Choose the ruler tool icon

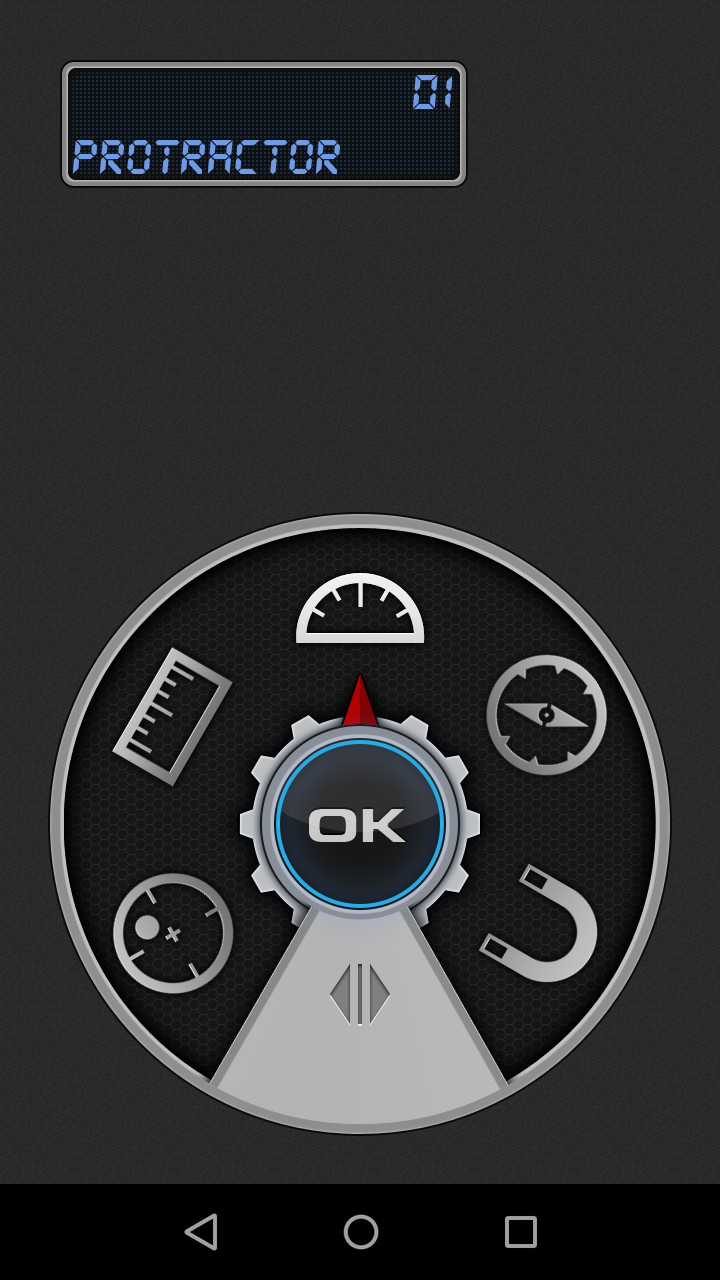tap(172, 716)
